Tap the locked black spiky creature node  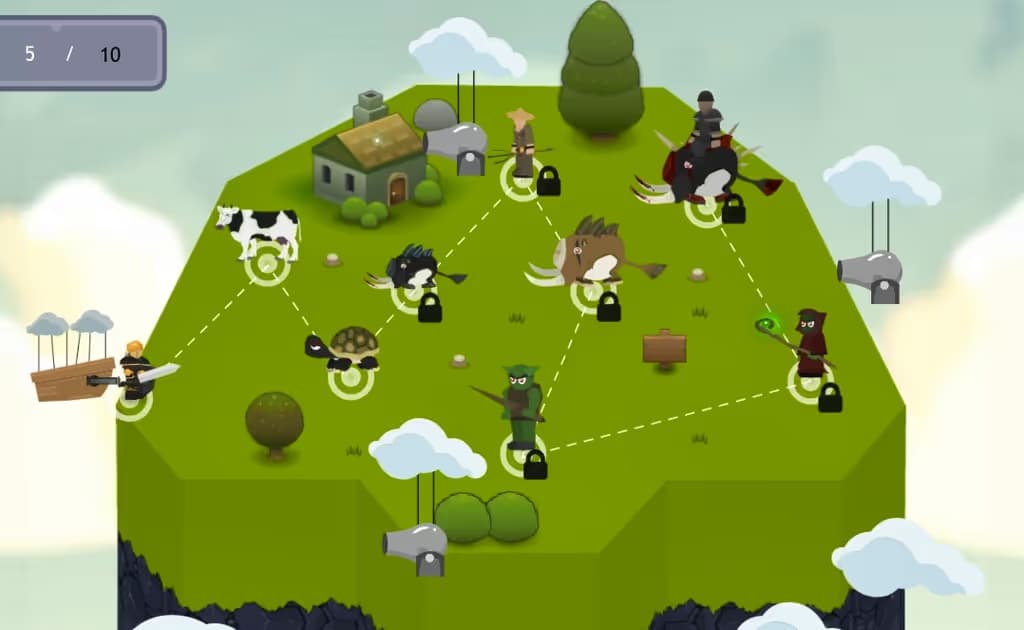pos(410,294)
